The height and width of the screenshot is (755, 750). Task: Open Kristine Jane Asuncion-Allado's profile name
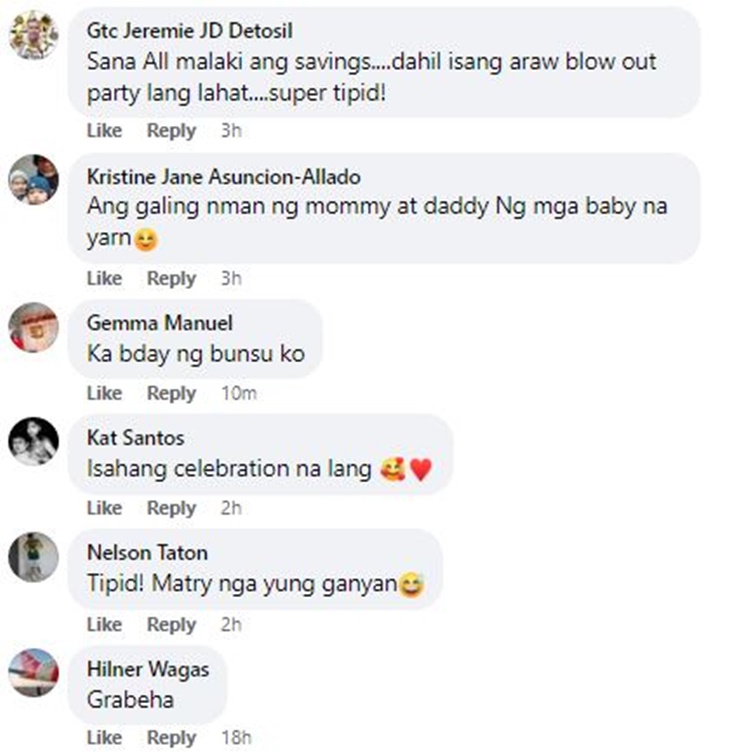[224, 176]
